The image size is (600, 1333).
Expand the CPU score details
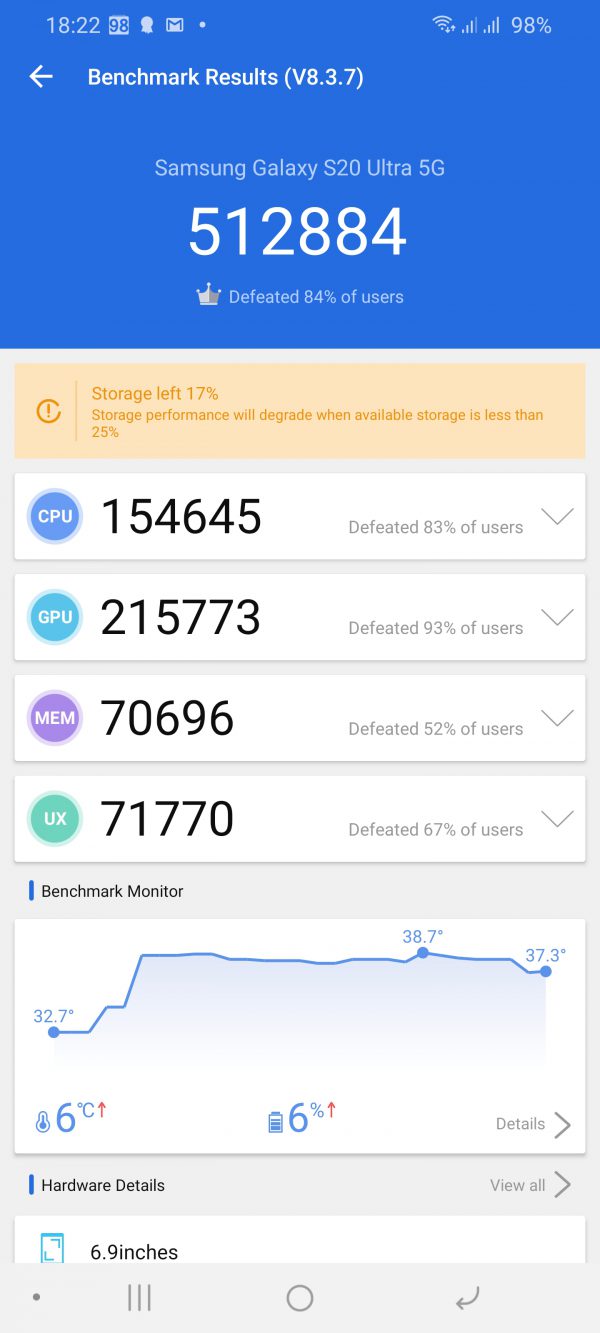557,516
